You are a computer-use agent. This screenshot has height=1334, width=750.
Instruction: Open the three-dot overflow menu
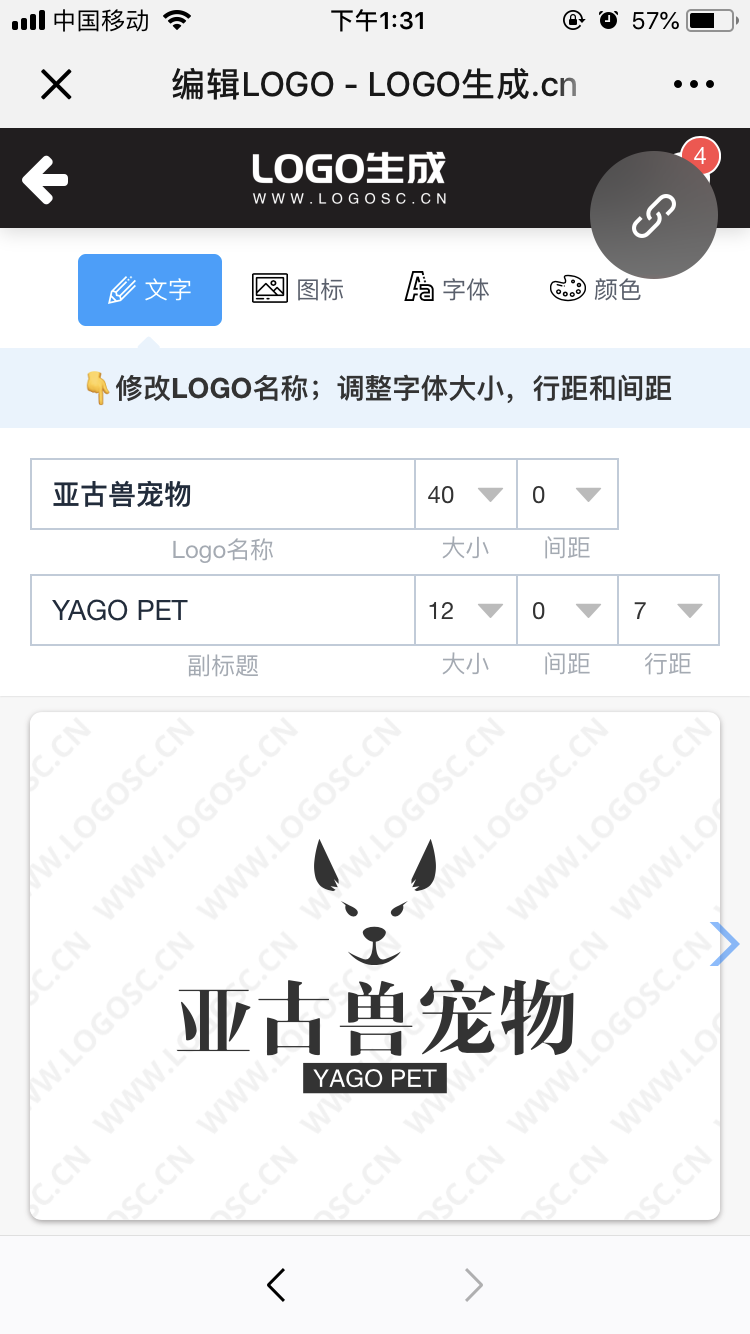click(694, 85)
